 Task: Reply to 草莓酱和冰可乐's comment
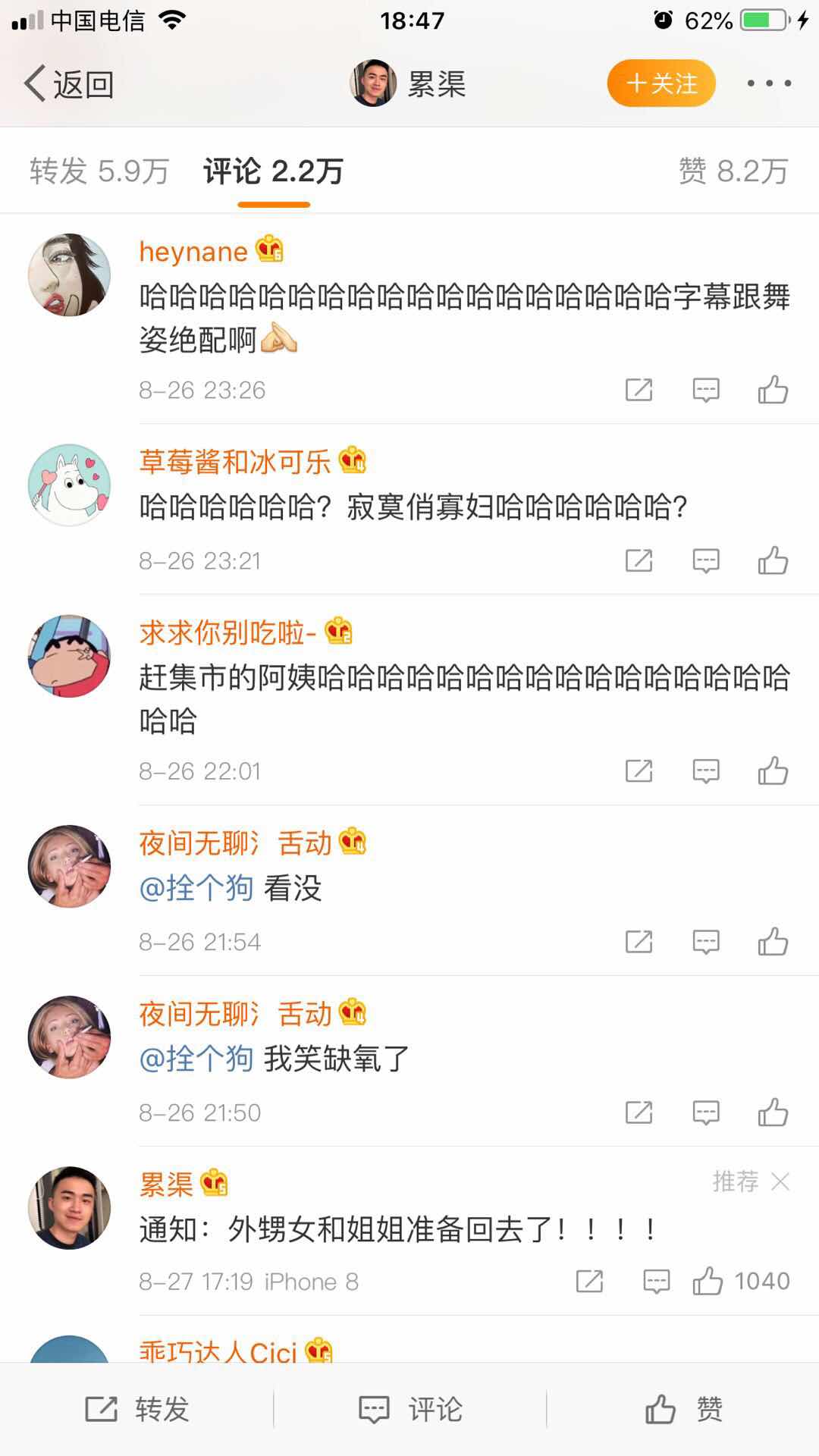coord(705,561)
